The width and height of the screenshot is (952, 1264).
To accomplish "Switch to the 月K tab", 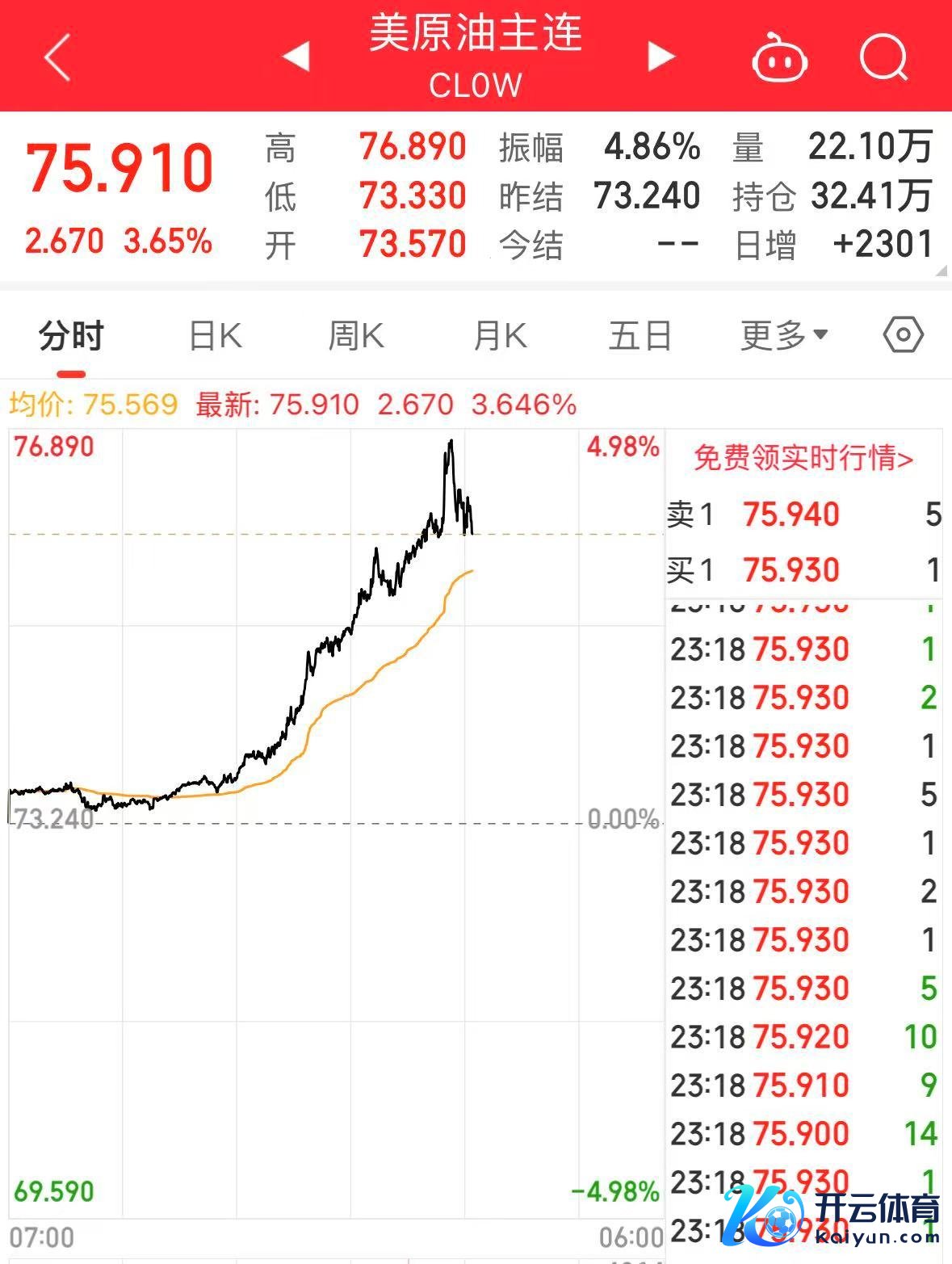I will coord(500,335).
